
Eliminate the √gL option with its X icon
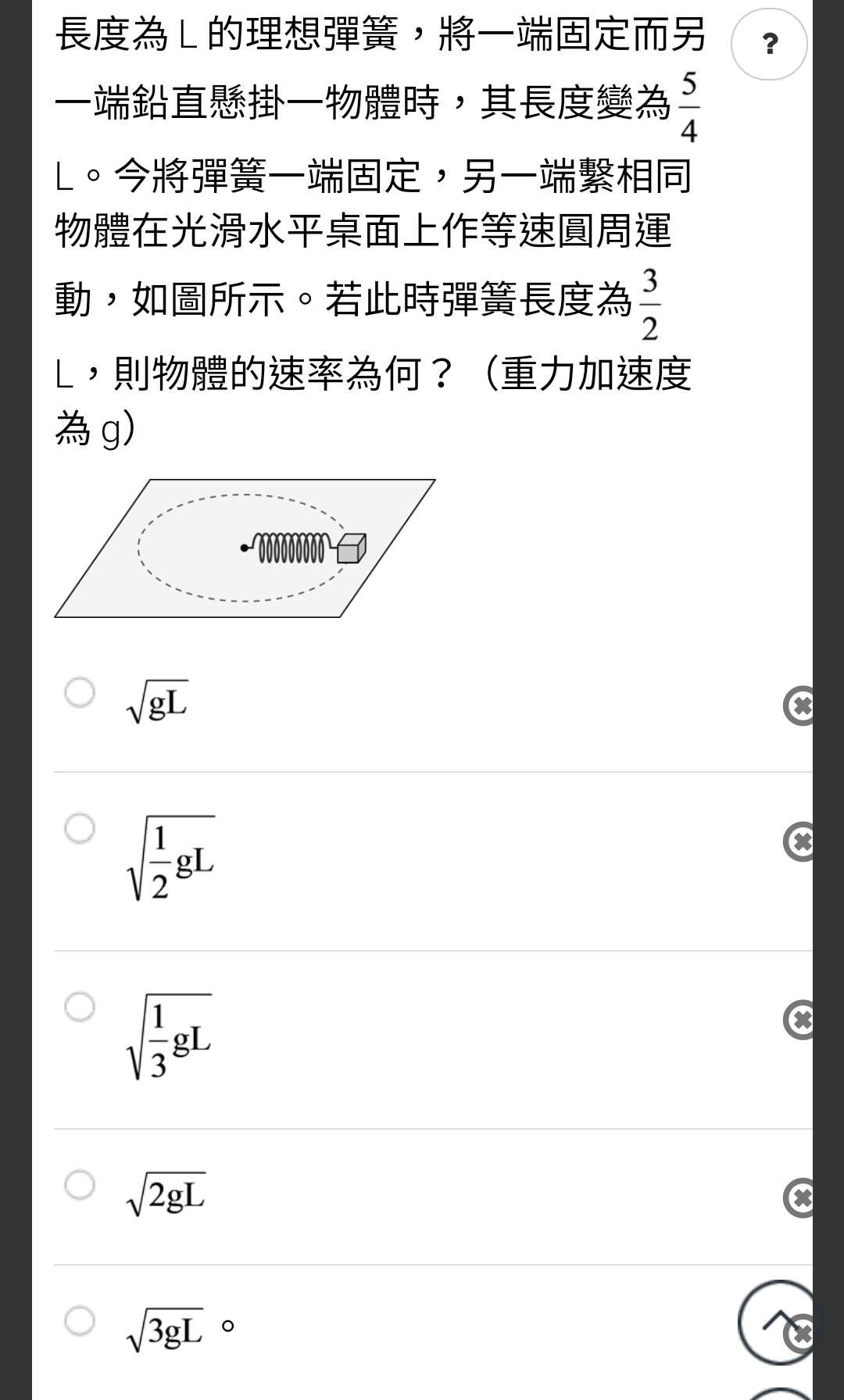[x=799, y=706]
